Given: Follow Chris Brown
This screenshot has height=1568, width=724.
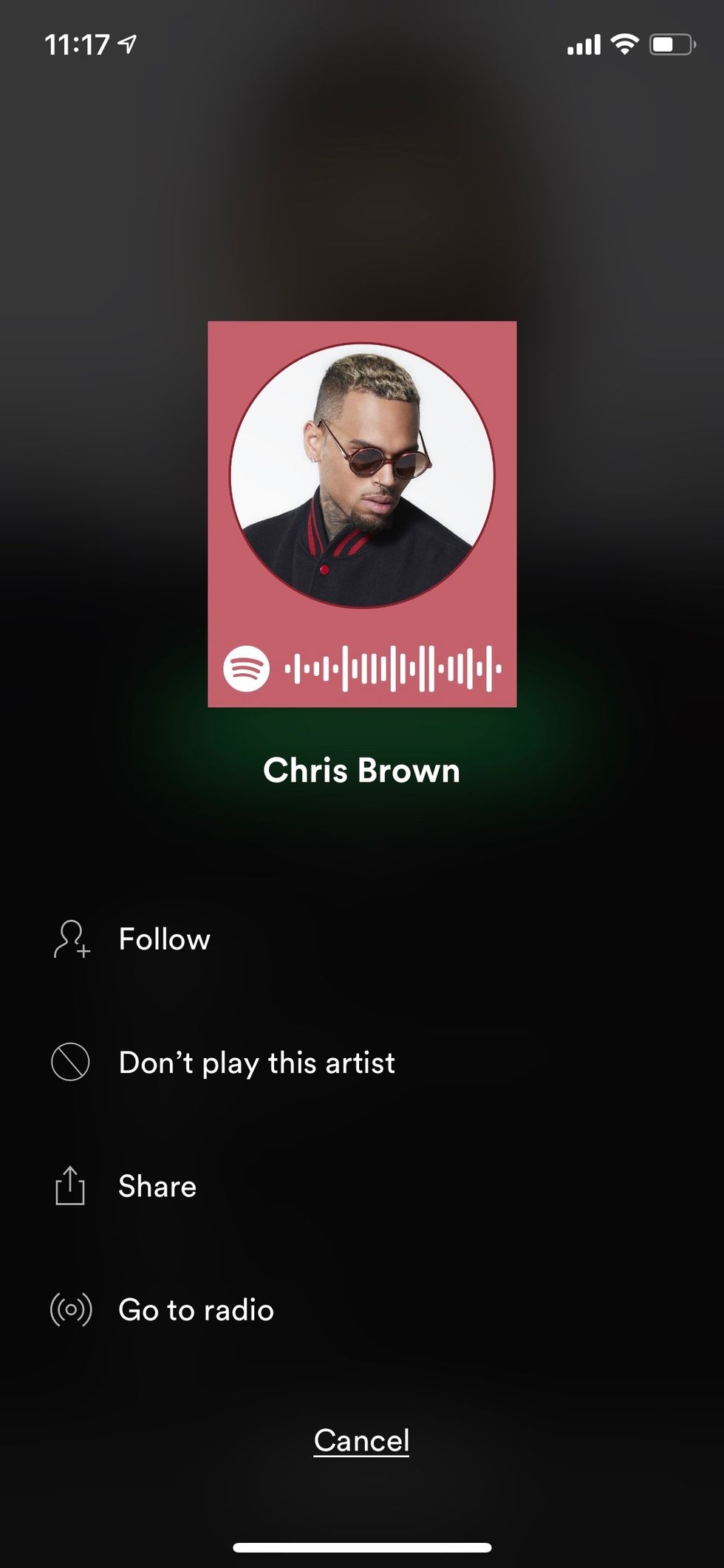Looking at the screenshot, I should pyautogui.click(x=164, y=939).
